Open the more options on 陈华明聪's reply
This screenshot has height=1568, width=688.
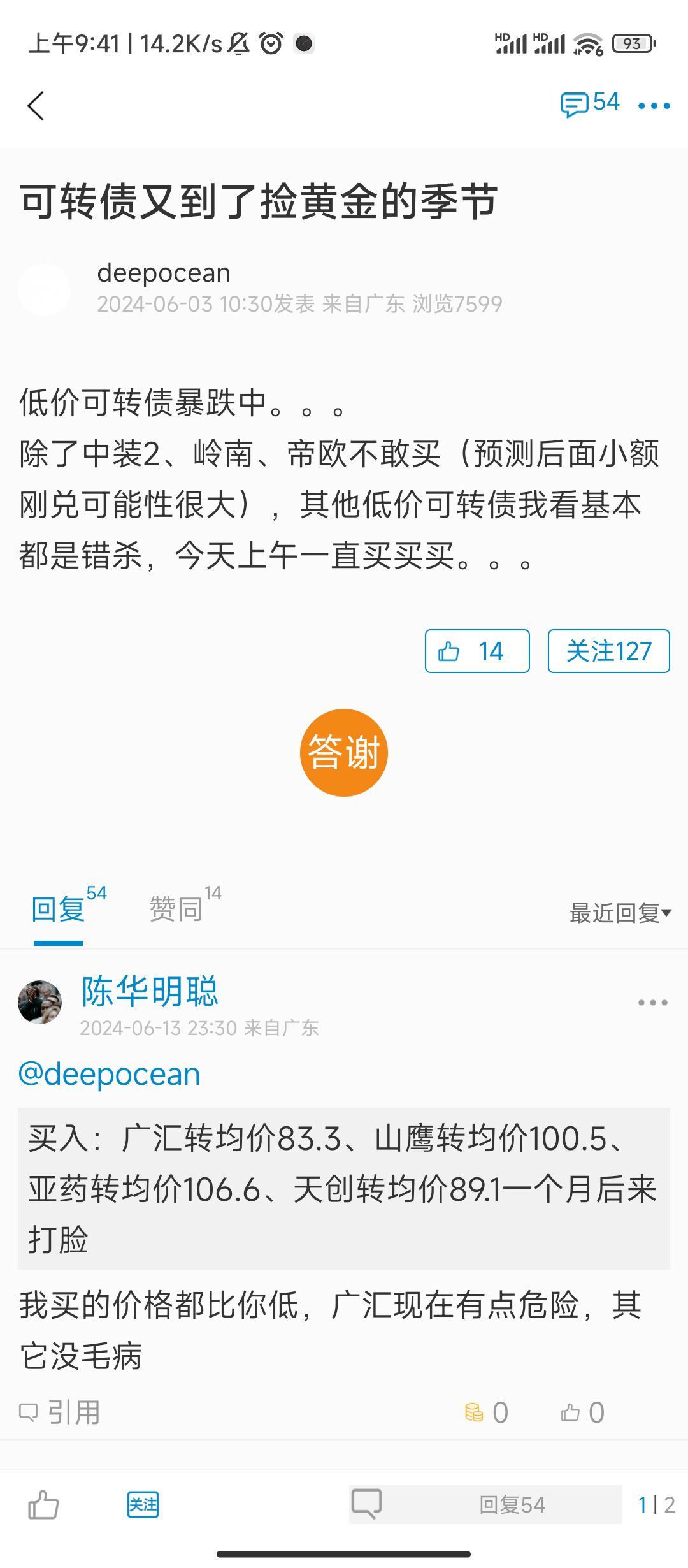[x=653, y=1003]
